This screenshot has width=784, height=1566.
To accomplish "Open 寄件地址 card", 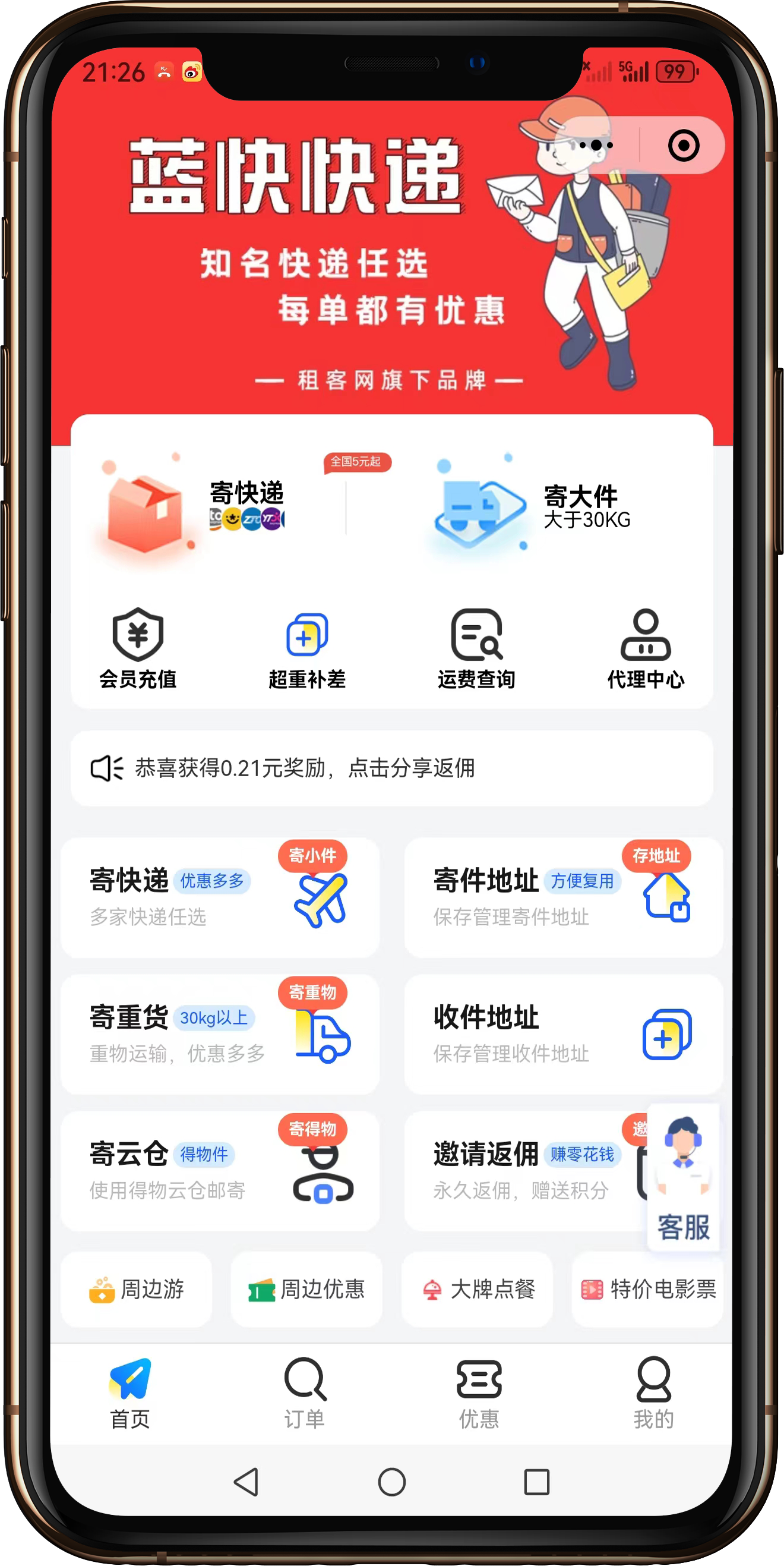I will 564,897.
